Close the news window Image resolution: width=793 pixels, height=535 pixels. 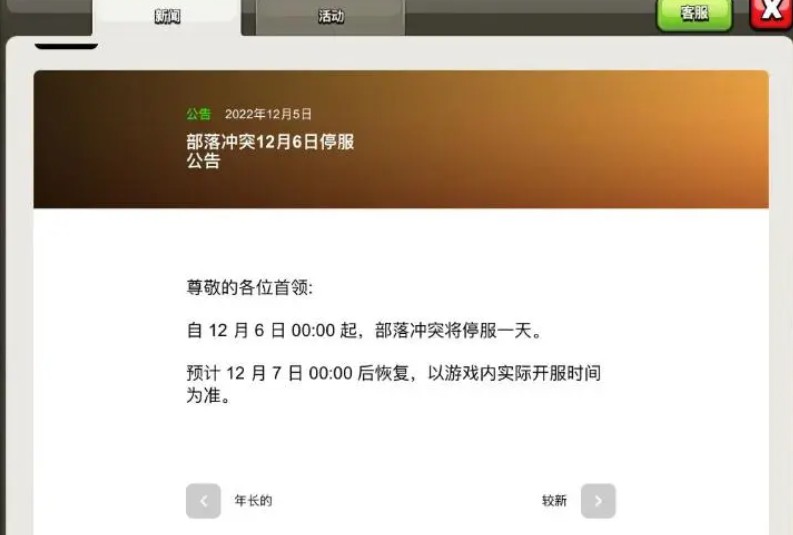771,13
